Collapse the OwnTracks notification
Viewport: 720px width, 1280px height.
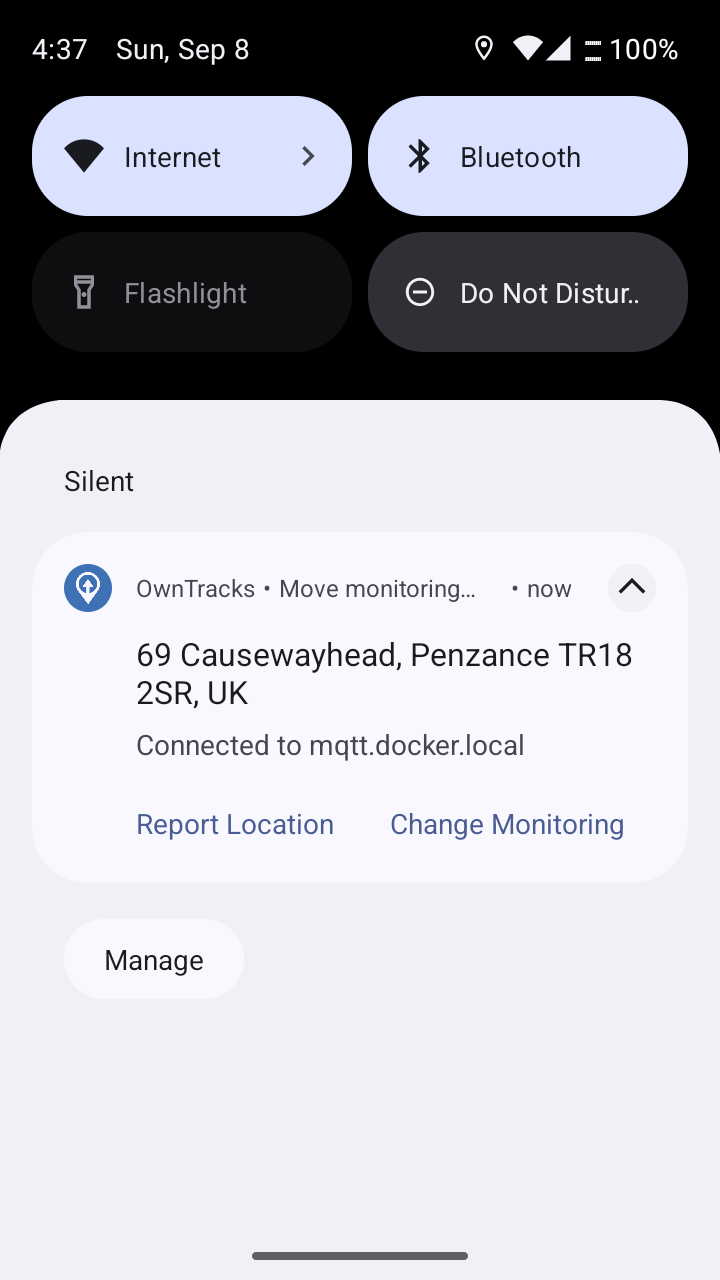coord(631,588)
